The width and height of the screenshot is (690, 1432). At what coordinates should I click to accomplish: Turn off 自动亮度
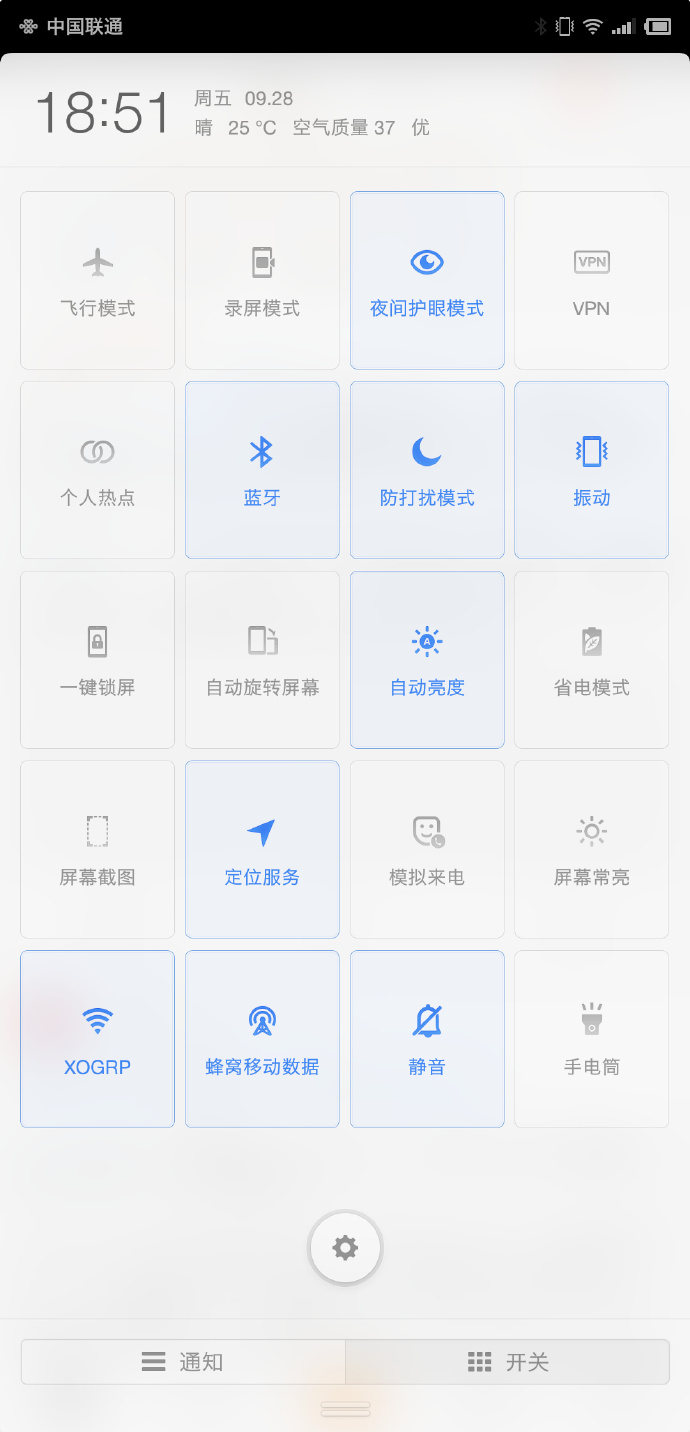[x=427, y=660]
